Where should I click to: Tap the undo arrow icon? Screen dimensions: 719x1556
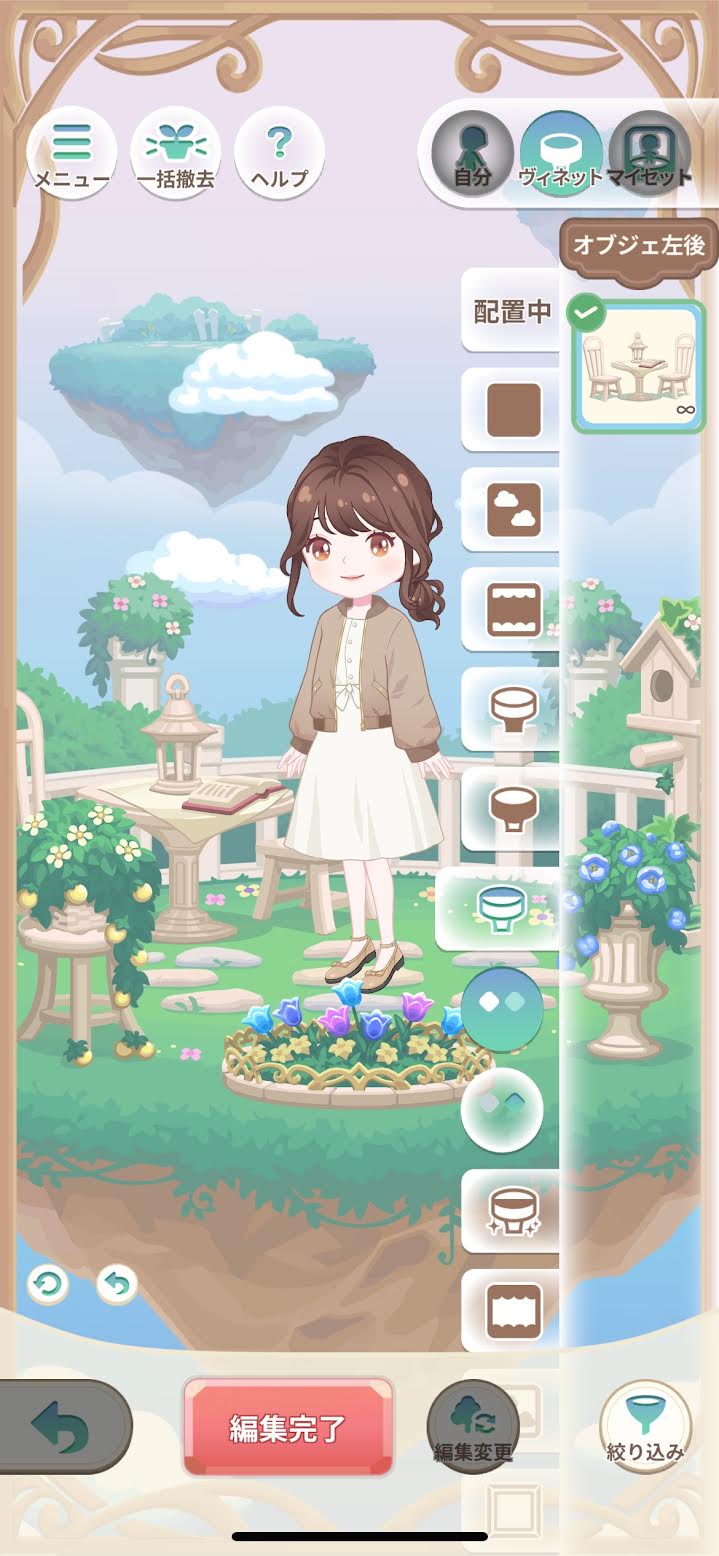point(117,1284)
